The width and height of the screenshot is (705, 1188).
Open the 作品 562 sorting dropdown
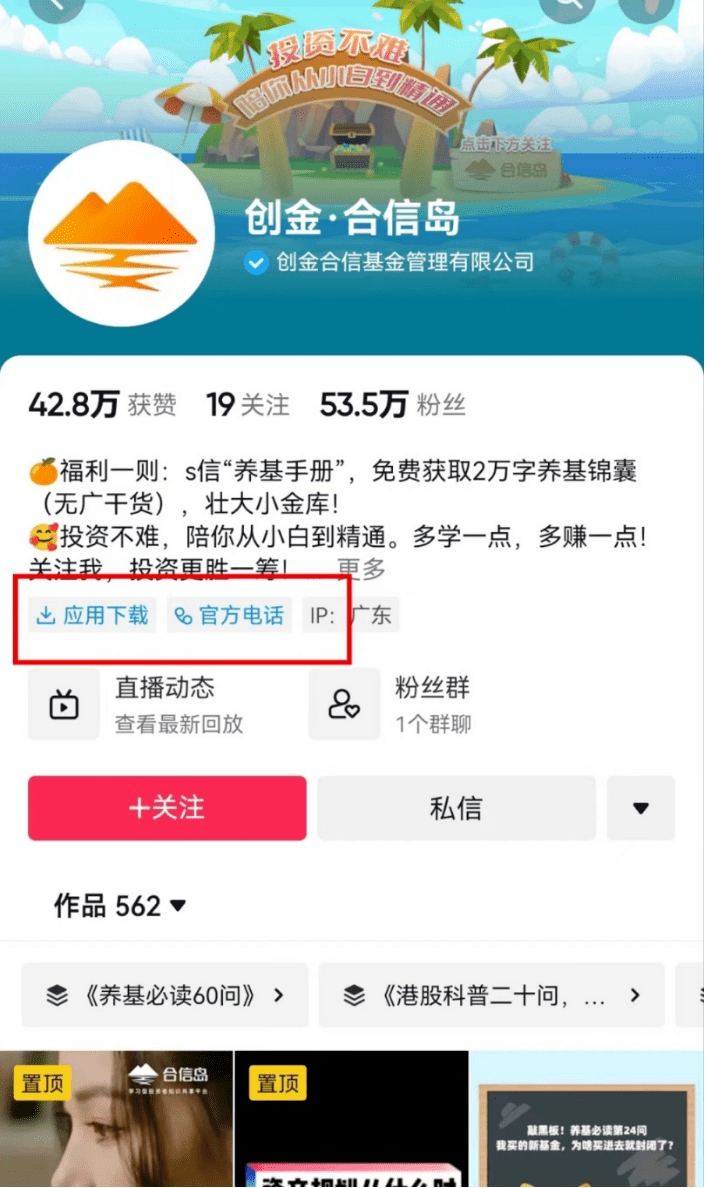click(x=120, y=906)
